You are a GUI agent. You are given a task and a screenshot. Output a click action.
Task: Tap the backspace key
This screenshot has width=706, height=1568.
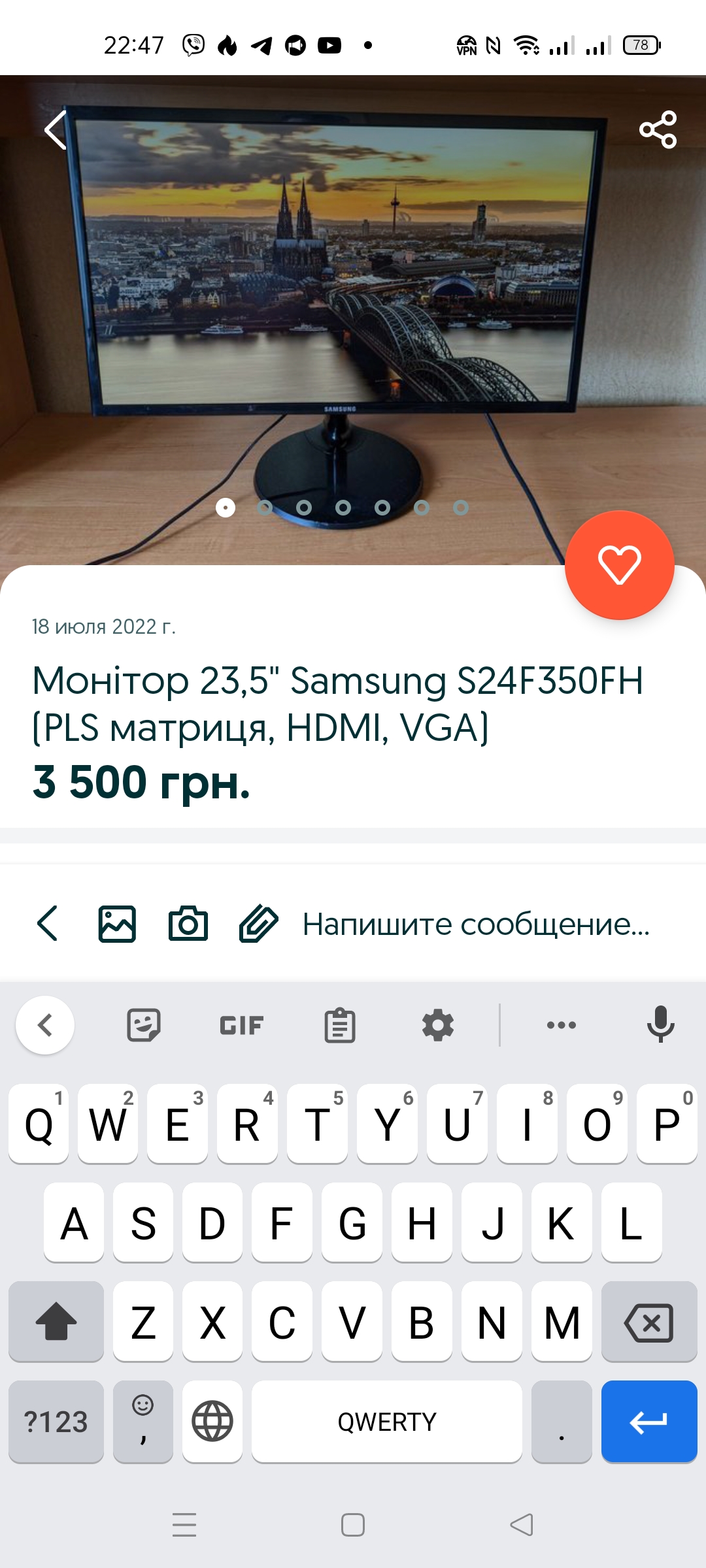(649, 1322)
